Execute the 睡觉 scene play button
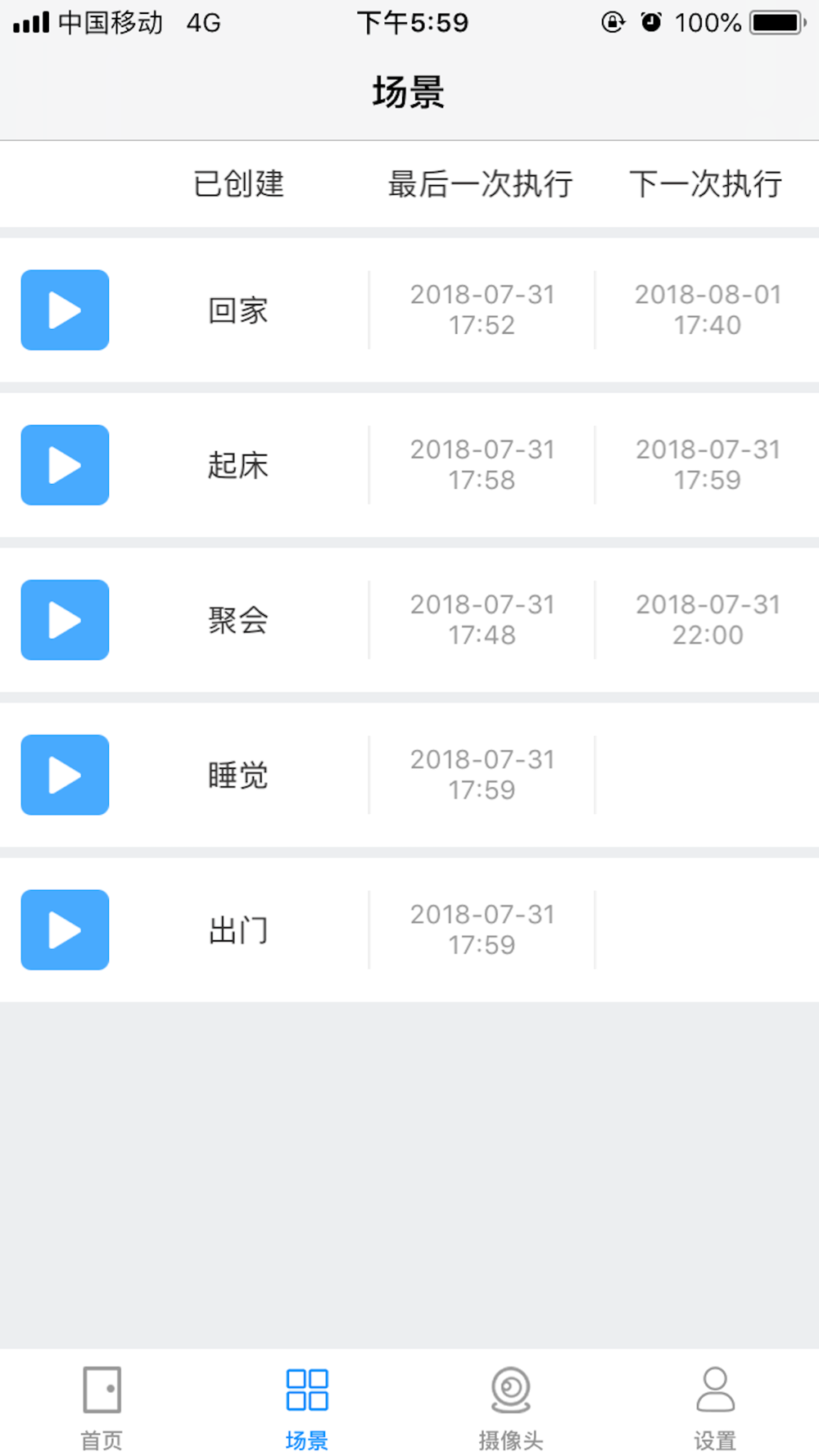Image resolution: width=819 pixels, height=1456 pixels. [x=65, y=774]
